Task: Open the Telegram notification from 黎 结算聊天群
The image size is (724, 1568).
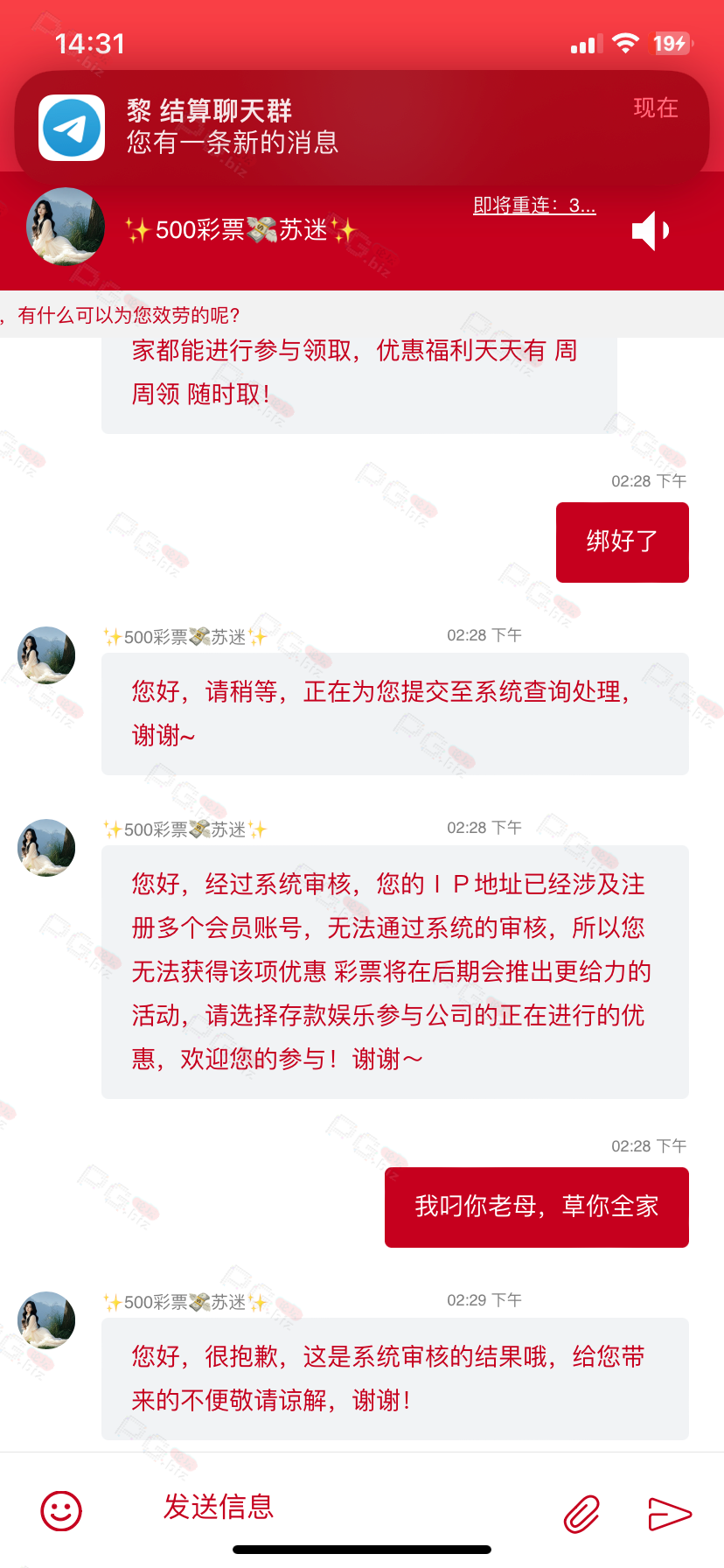Action: point(361,128)
